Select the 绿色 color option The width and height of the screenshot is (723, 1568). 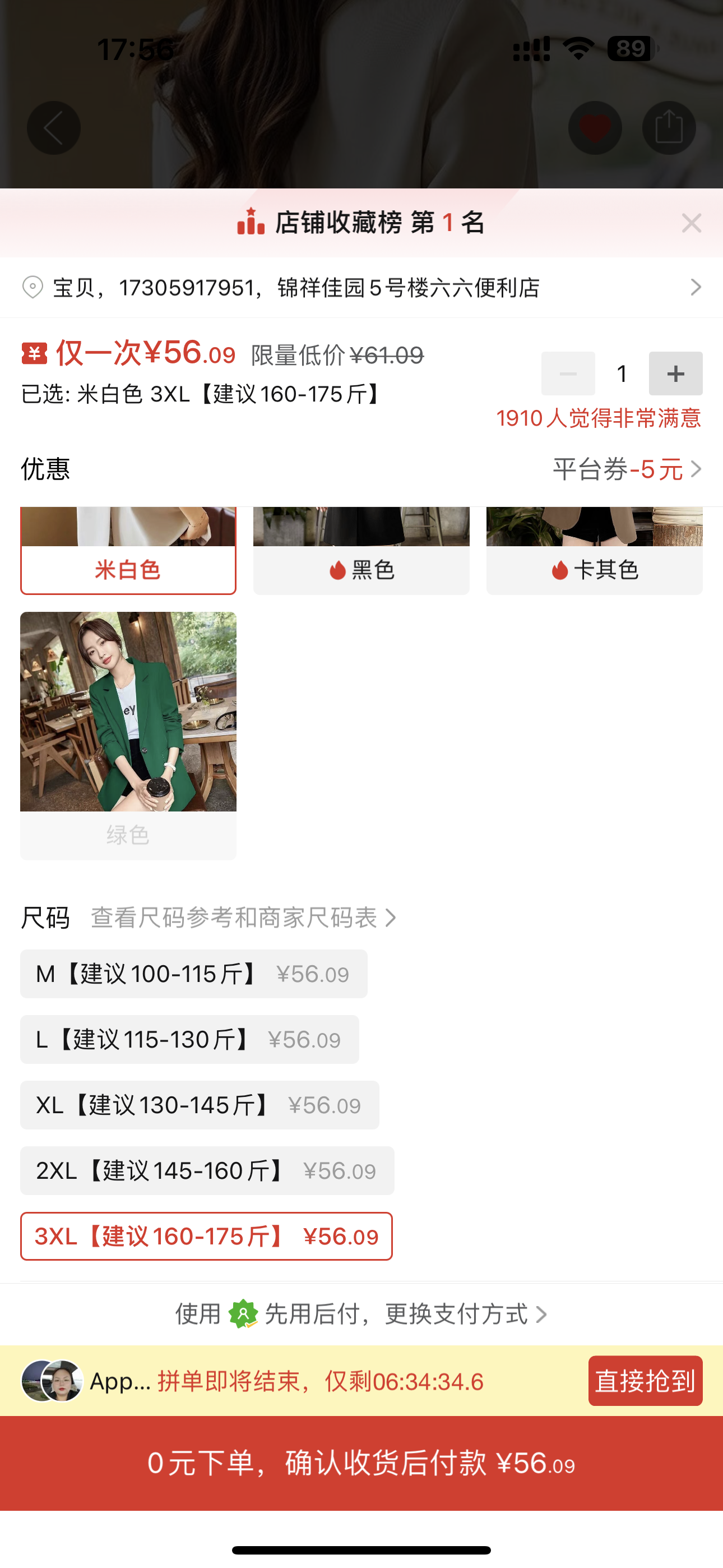pos(128,735)
